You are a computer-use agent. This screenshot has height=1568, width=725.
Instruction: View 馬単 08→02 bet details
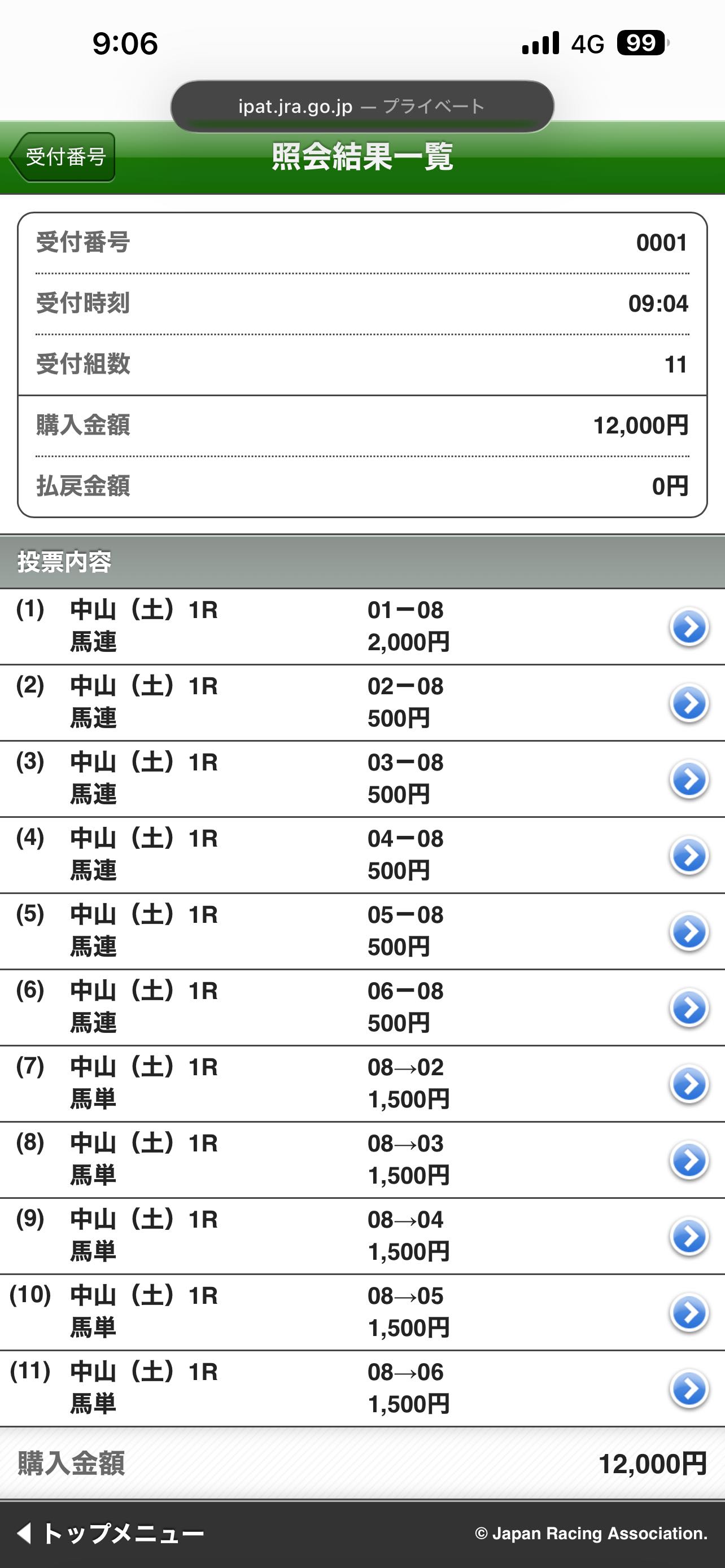click(688, 1084)
